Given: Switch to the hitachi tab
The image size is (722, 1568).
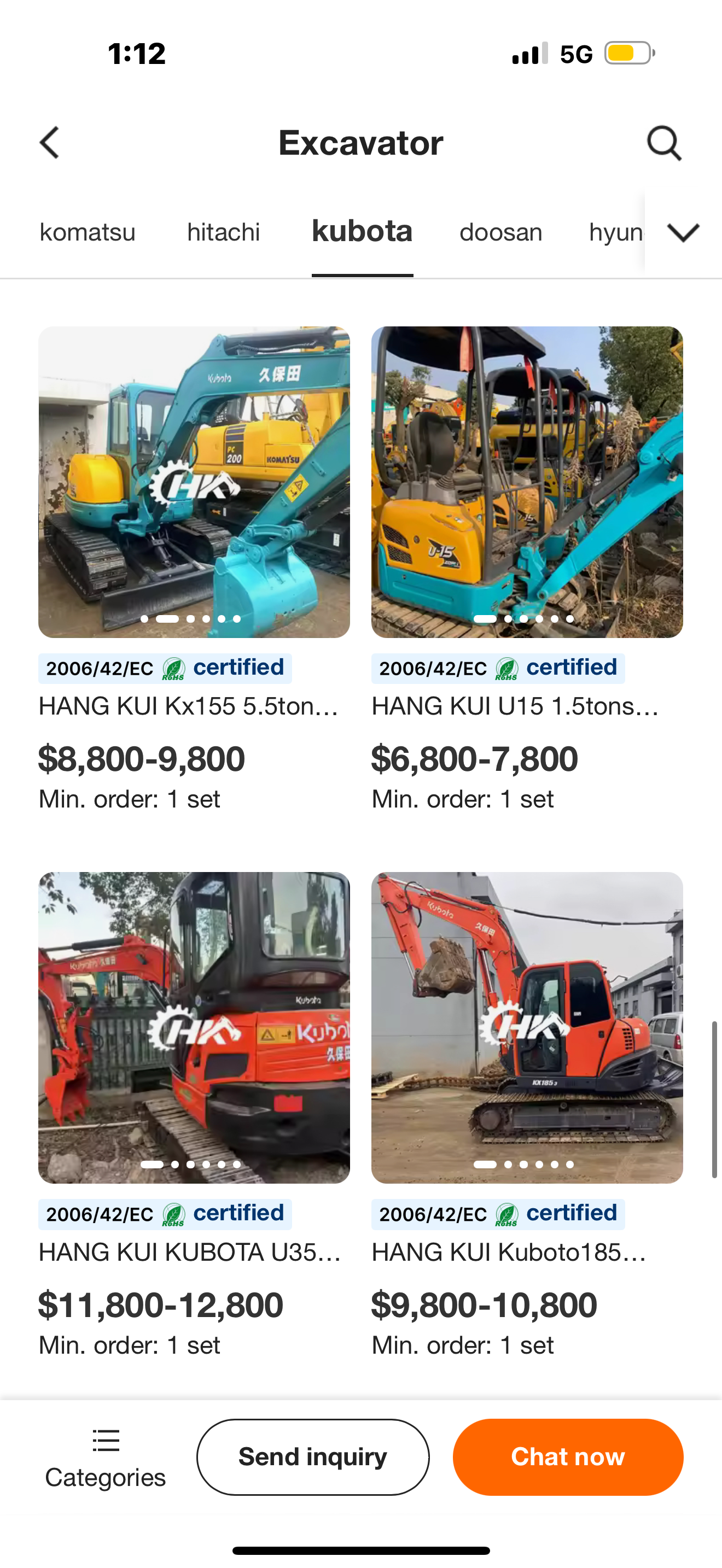Looking at the screenshot, I should (223, 232).
